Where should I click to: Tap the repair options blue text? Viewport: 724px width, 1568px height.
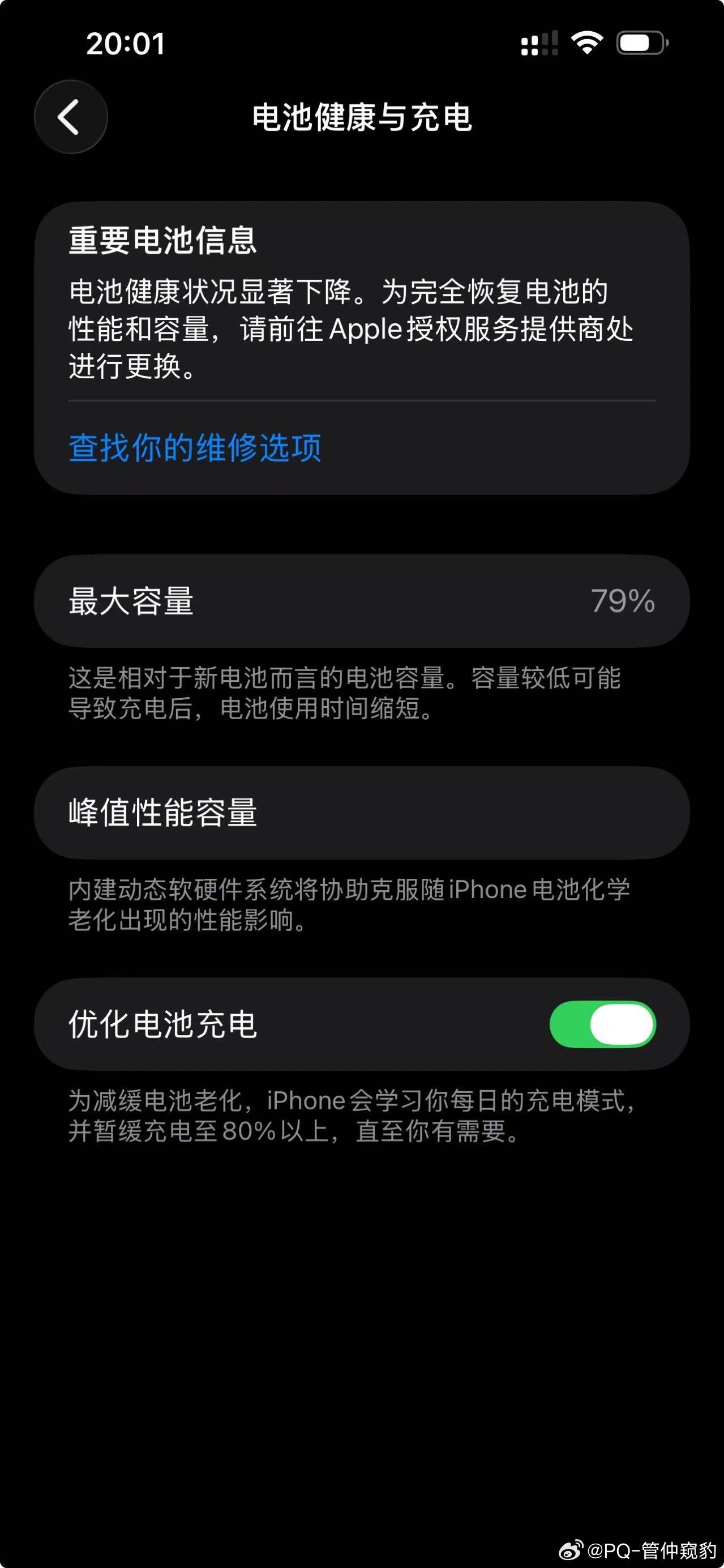pyautogui.click(x=196, y=447)
